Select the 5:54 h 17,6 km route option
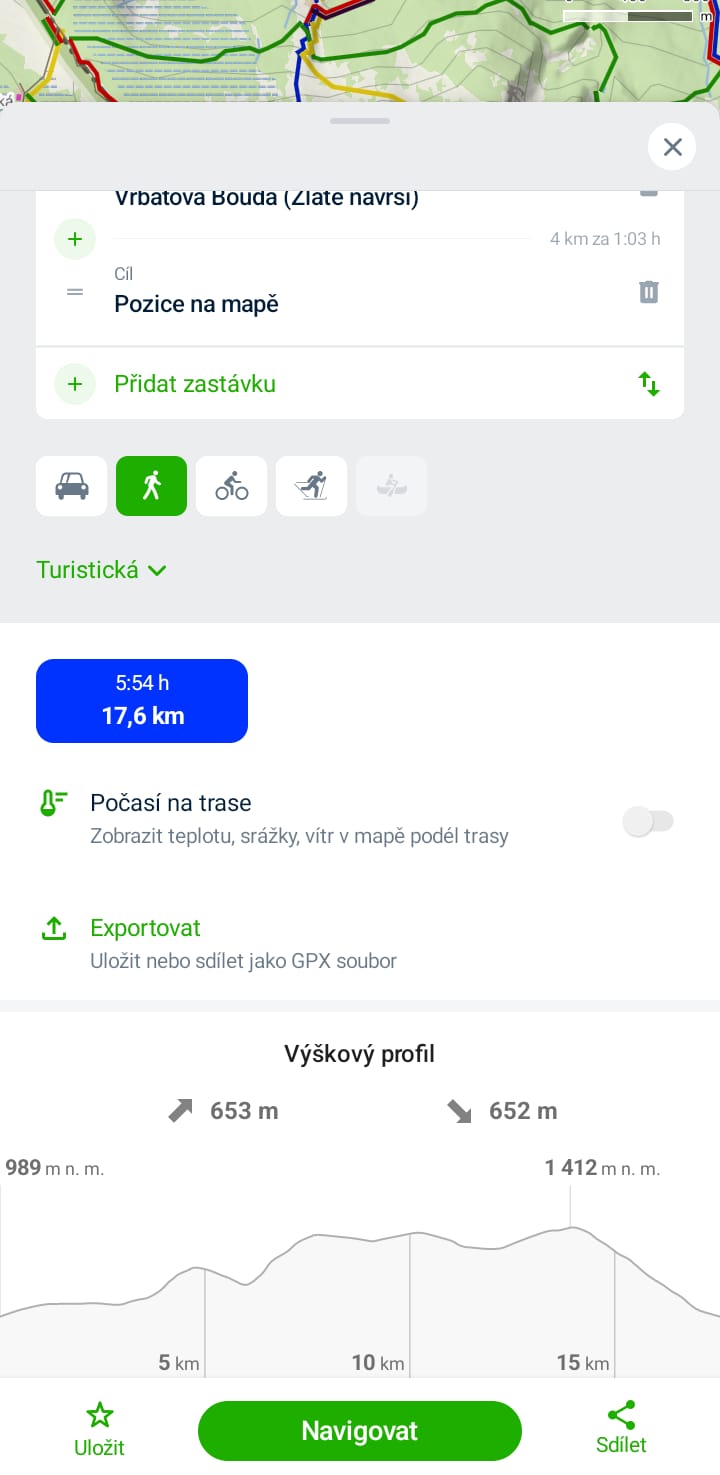 (x=142, y=701)
